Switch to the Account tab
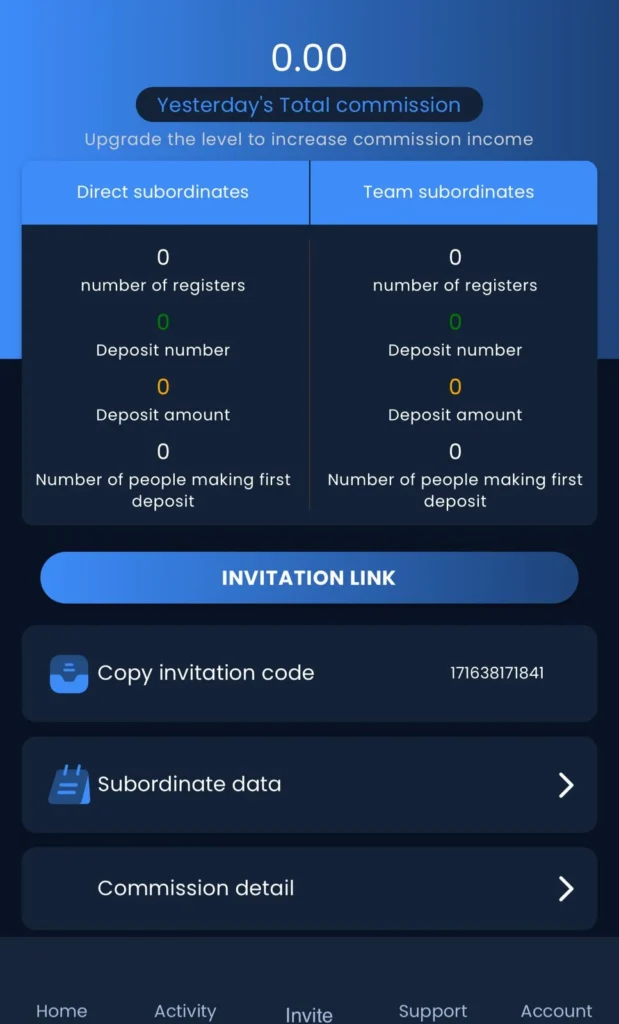This screenshot has width=619, height=1024. pos(556,1010)
